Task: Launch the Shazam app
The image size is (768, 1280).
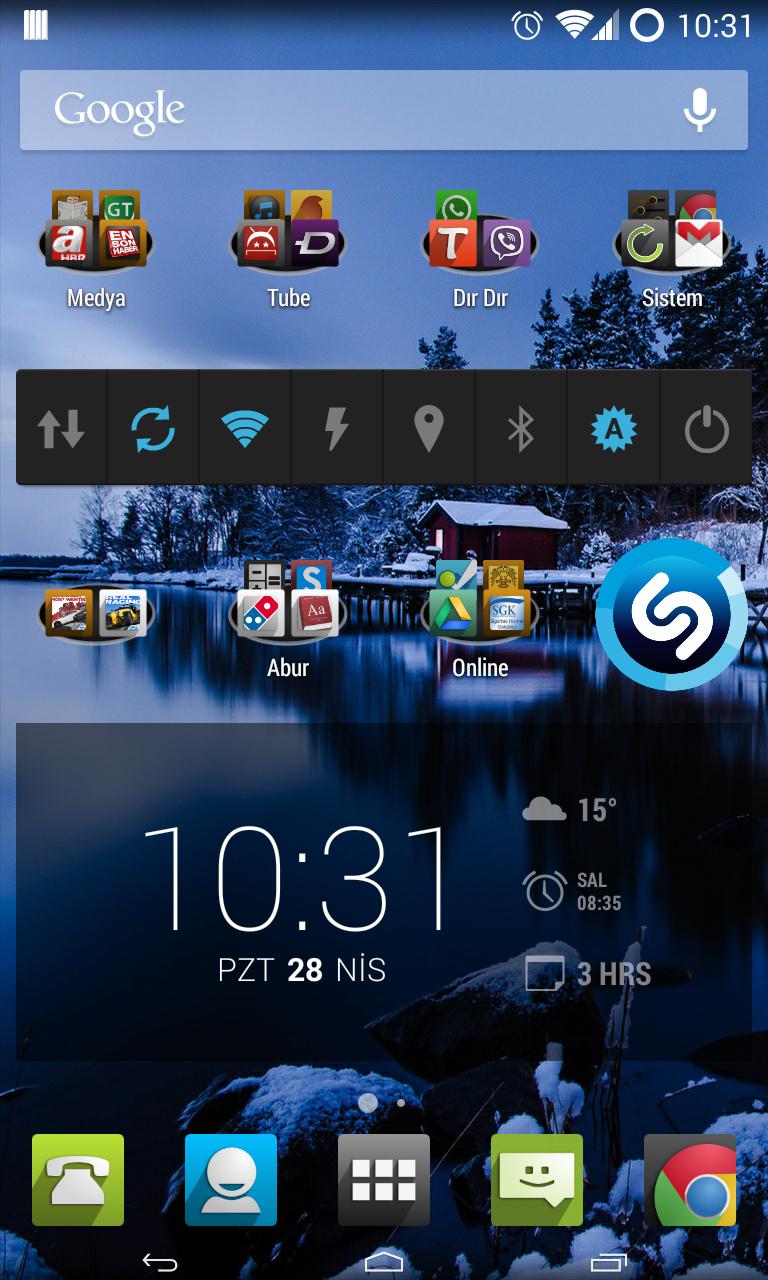Action: (x=671, y=614)
